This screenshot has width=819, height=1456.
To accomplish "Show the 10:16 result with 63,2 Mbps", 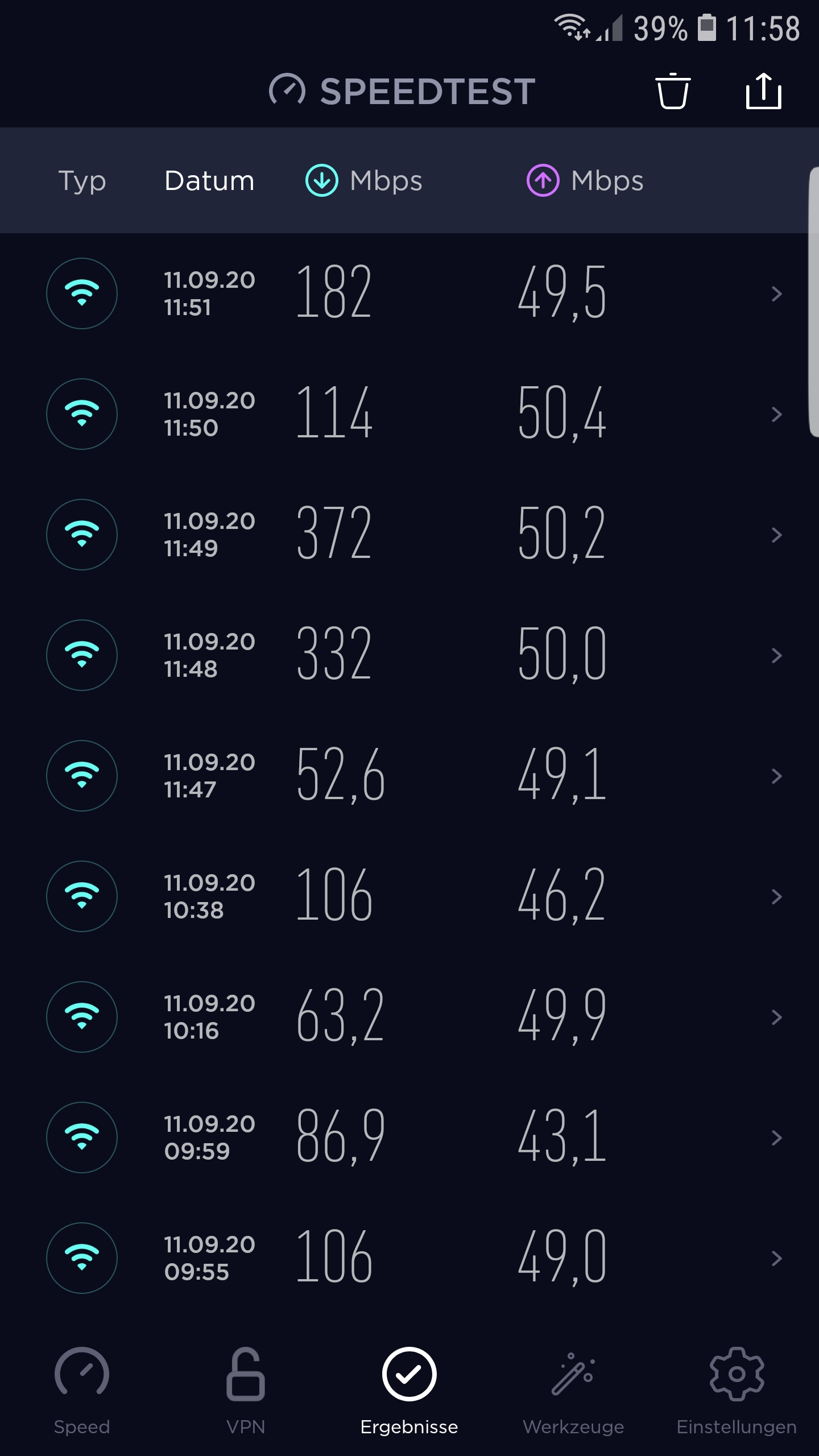I will pyautogui.click(x=409, y=1017).
